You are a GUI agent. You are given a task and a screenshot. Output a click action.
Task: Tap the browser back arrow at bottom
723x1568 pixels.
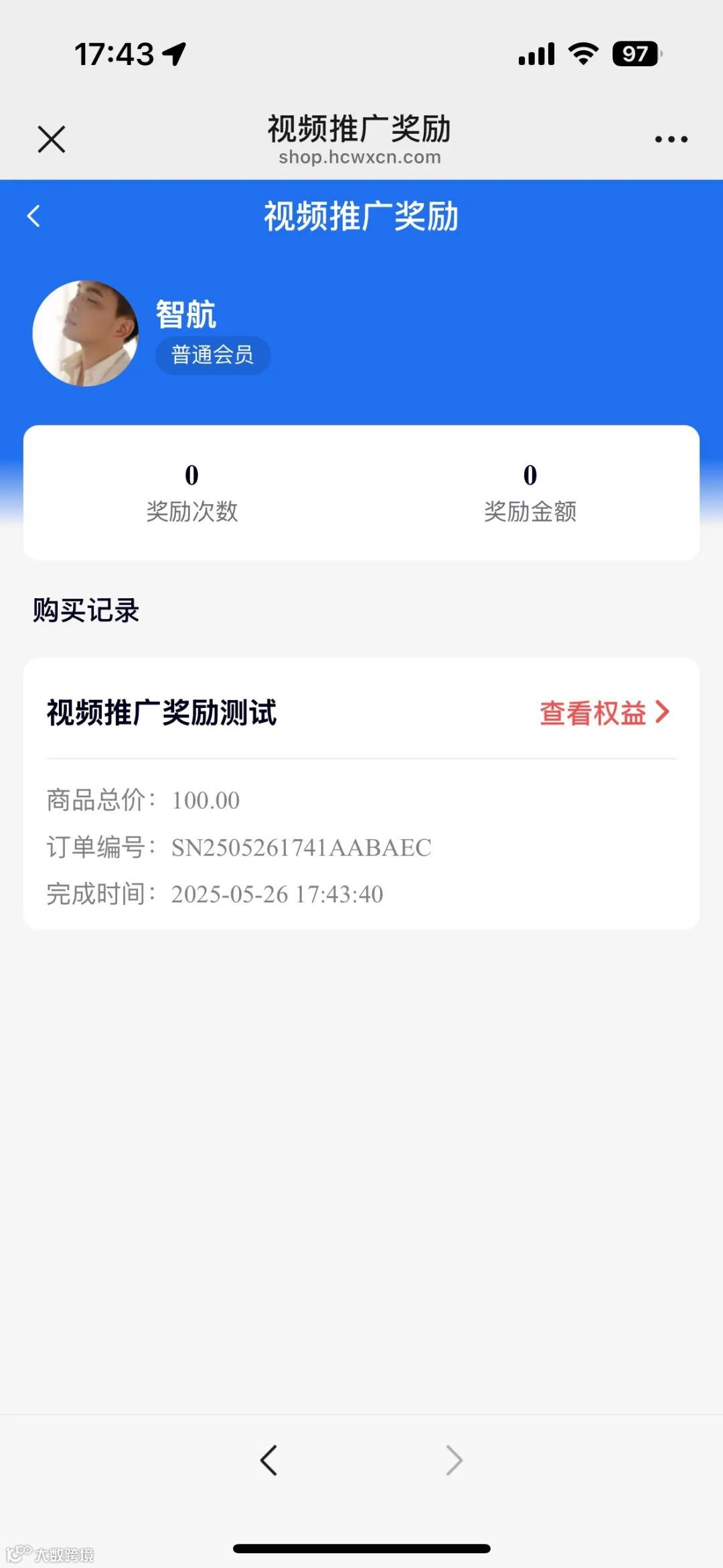(x=268, y=1459)
